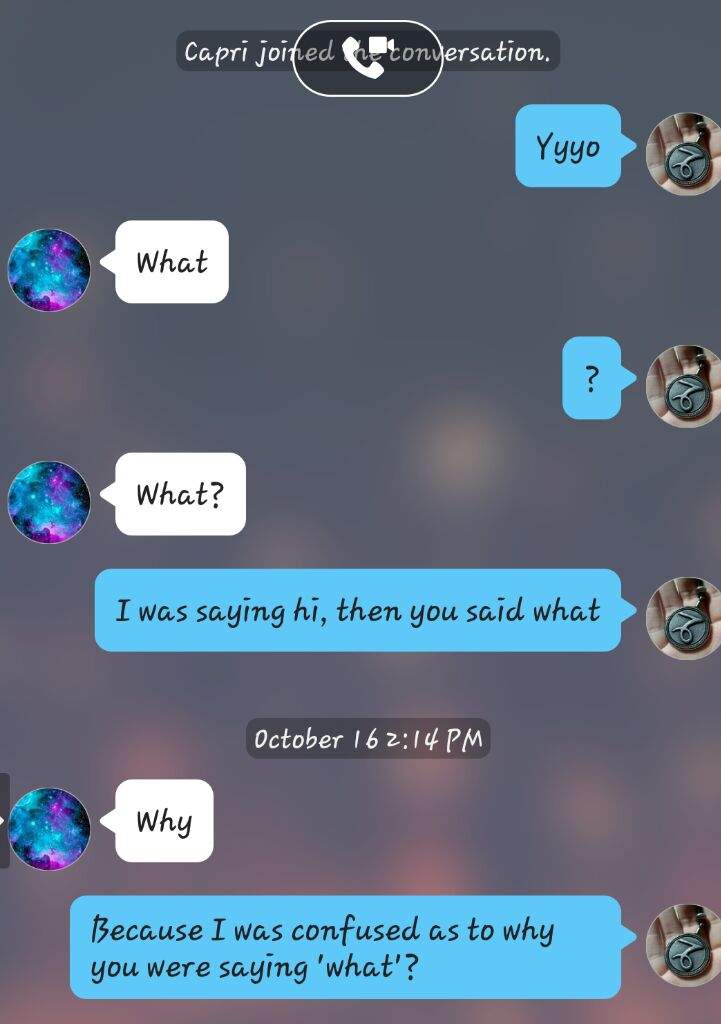Tap avatar beside 'Because I was confused' message
The height and width of the screenshot is (1024, 721).
click(x=685, y=944)
